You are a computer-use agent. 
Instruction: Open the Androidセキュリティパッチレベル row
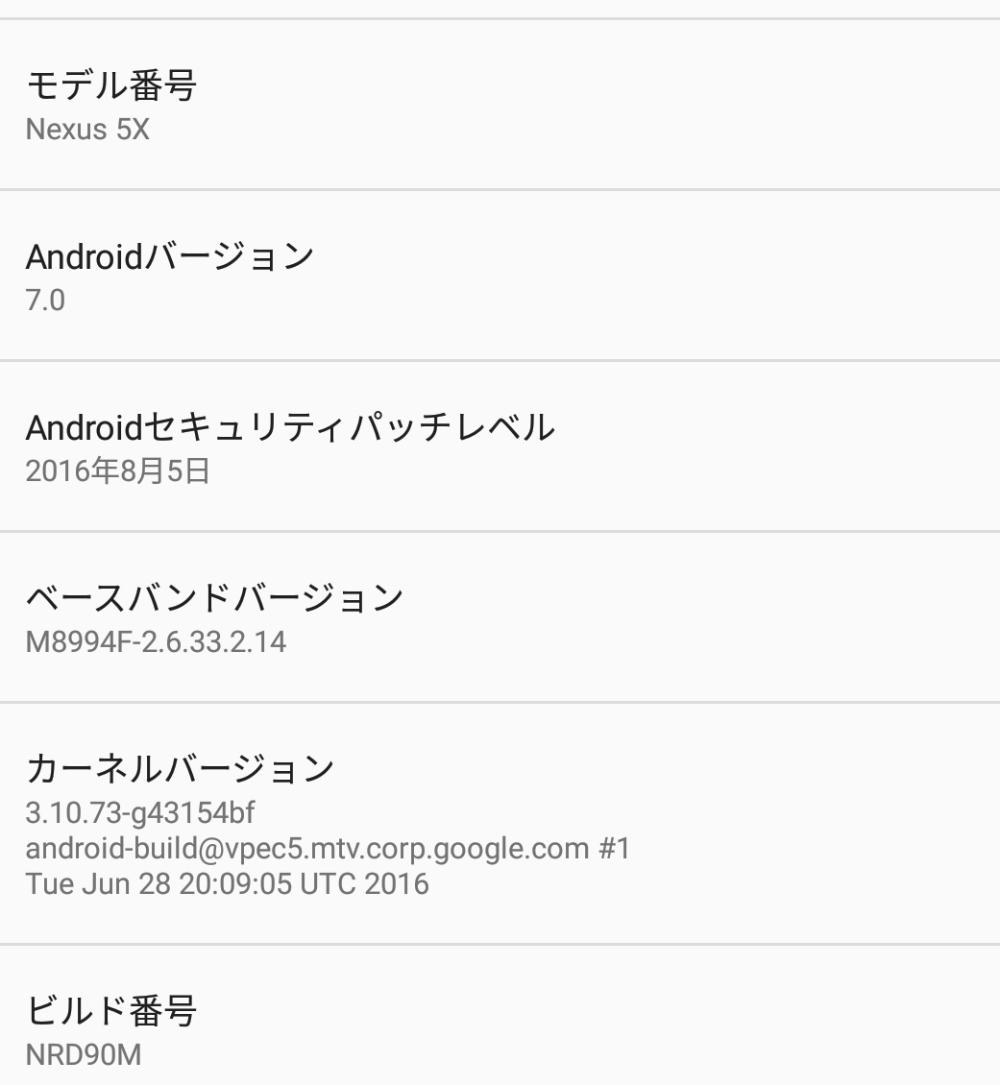coord(500,446)
